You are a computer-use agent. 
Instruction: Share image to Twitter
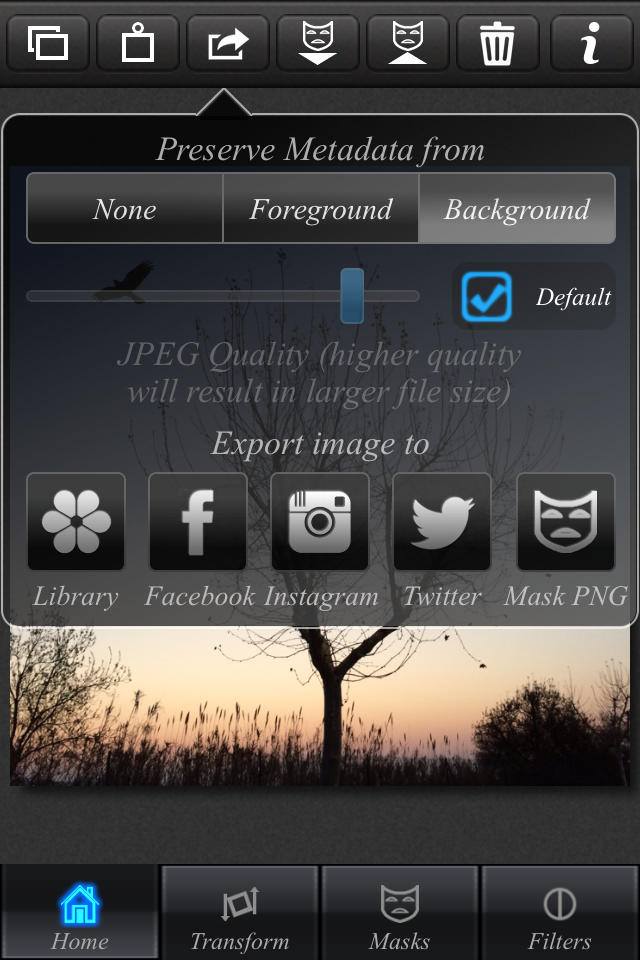tap(442, 522)
